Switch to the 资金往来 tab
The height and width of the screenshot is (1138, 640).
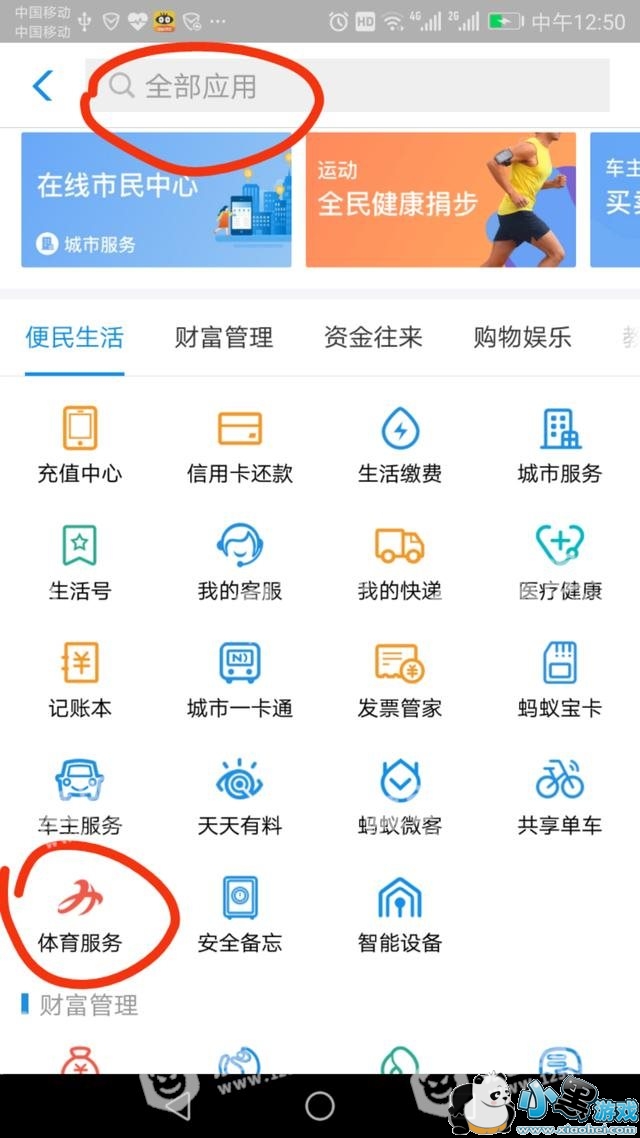373,338
